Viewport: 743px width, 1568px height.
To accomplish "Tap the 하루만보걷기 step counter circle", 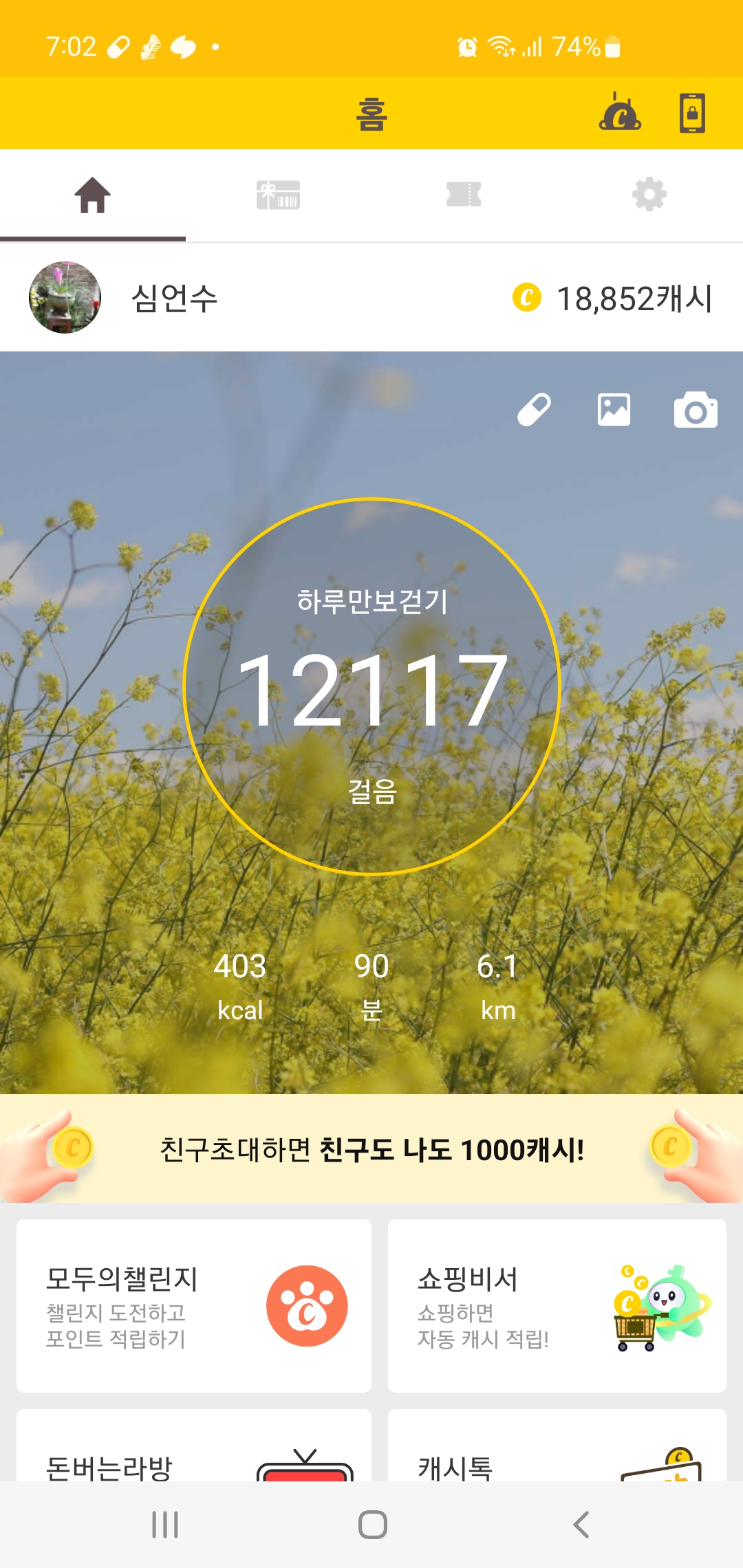I will tap(372, 686).
